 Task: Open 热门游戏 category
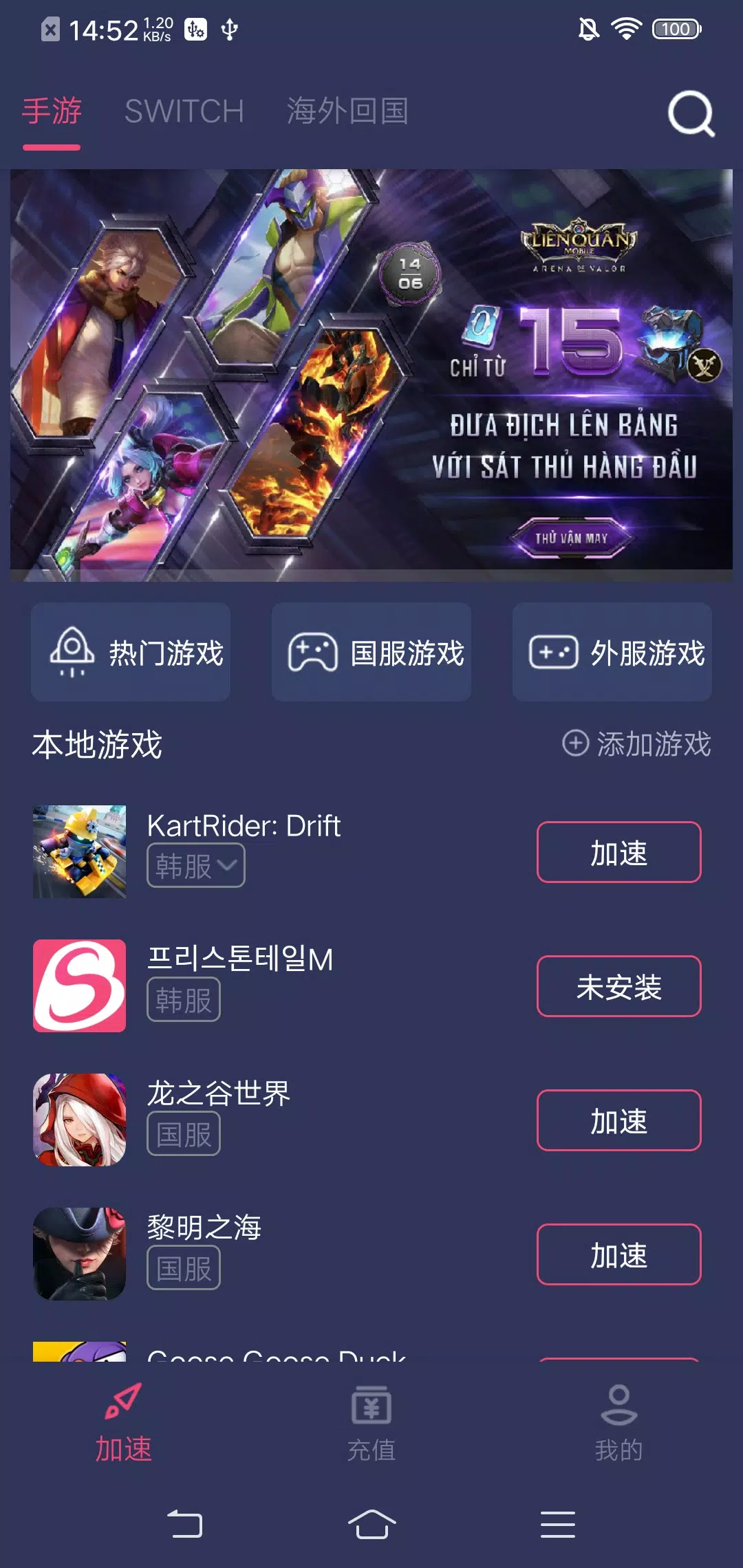(x=131, y=652)
